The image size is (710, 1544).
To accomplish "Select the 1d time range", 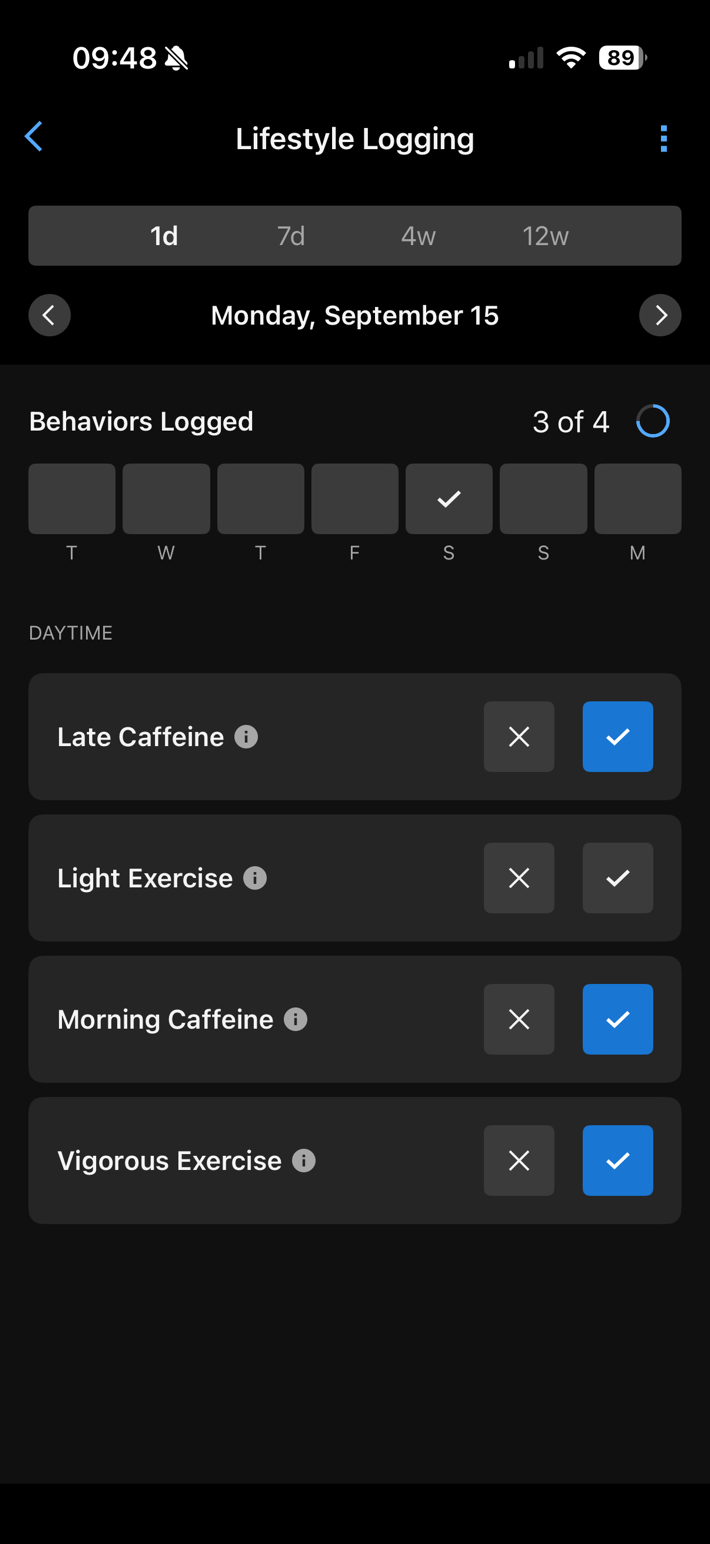I will 164,236.
